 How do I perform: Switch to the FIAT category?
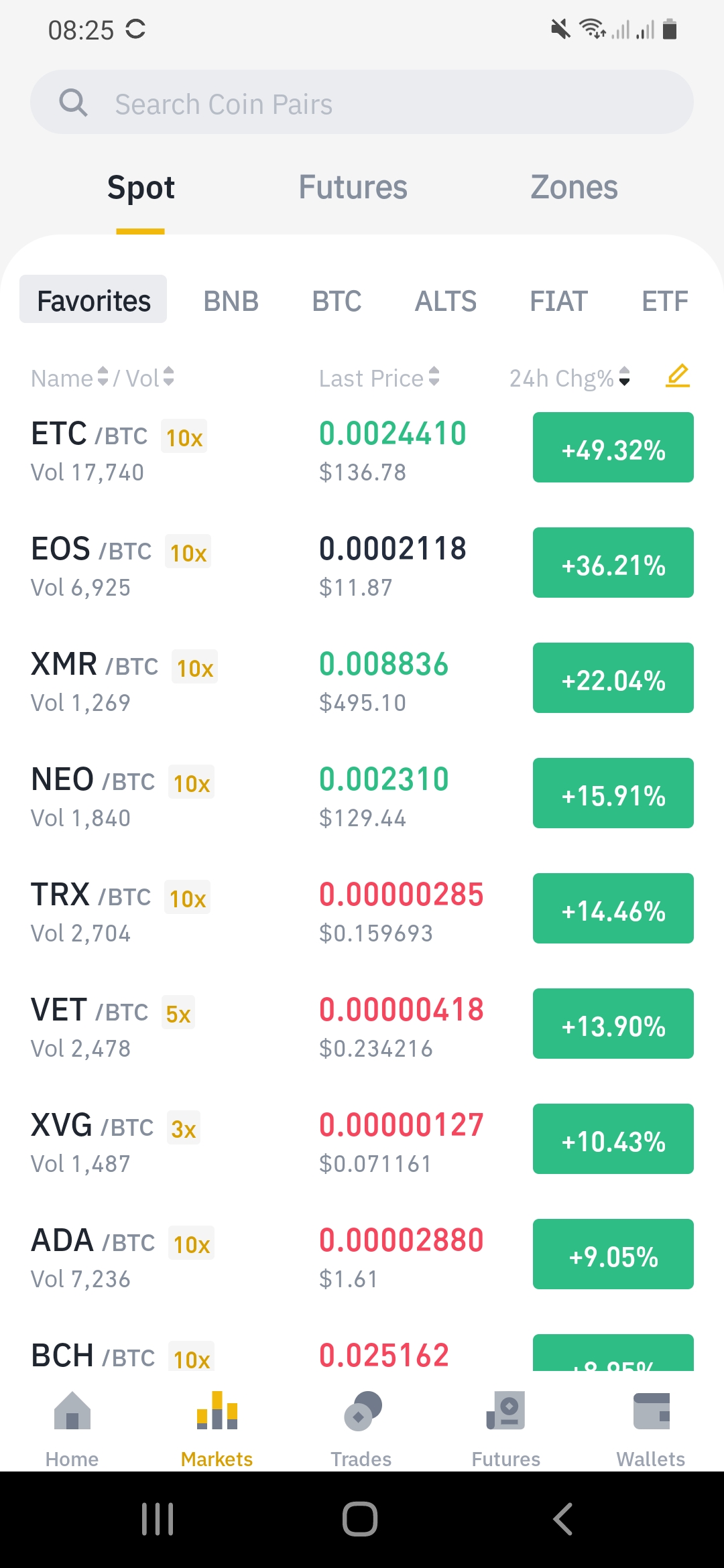pyautogui.click(x=559, y=301)
